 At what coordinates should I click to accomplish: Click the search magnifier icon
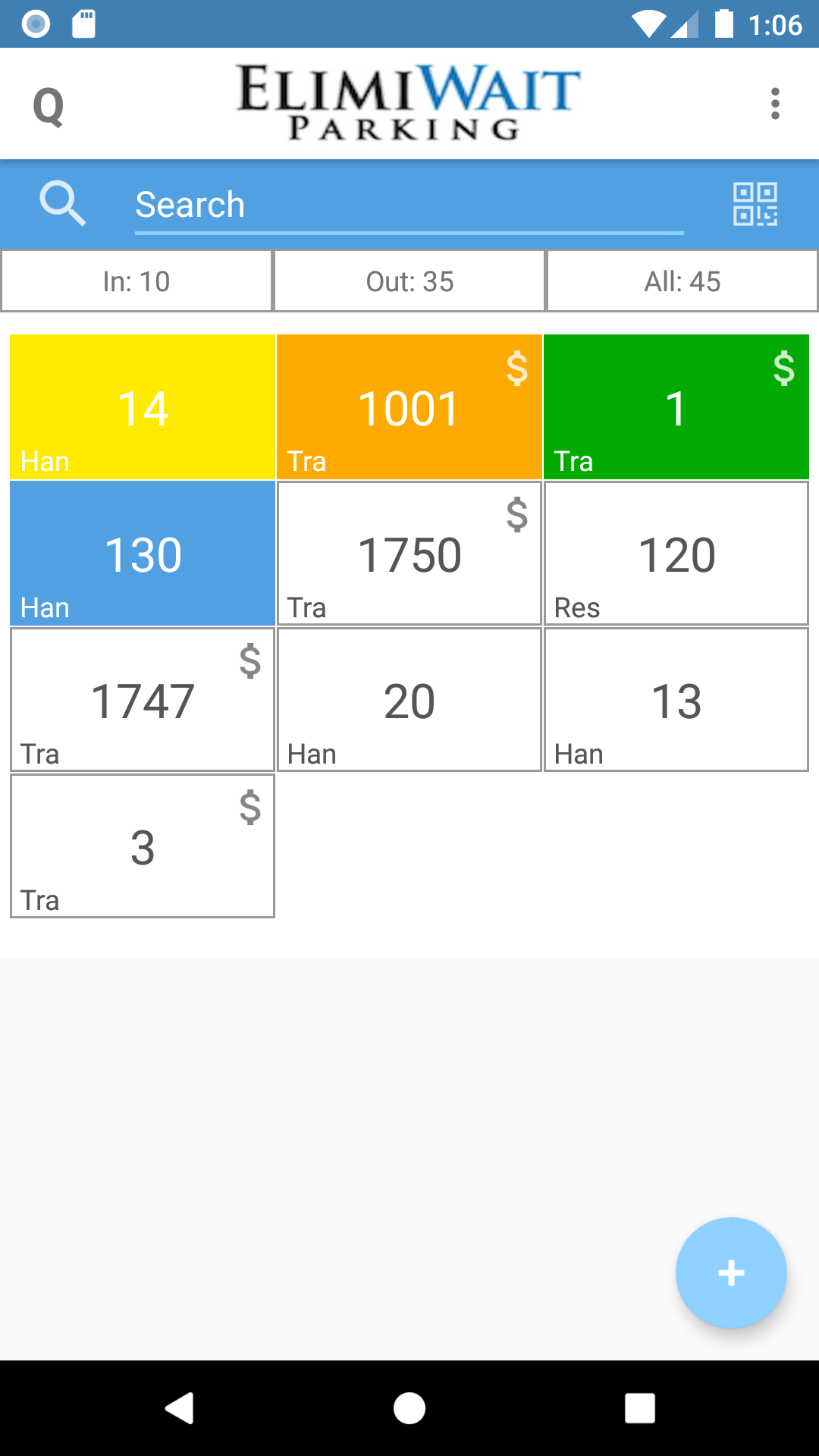coord(63,203)
